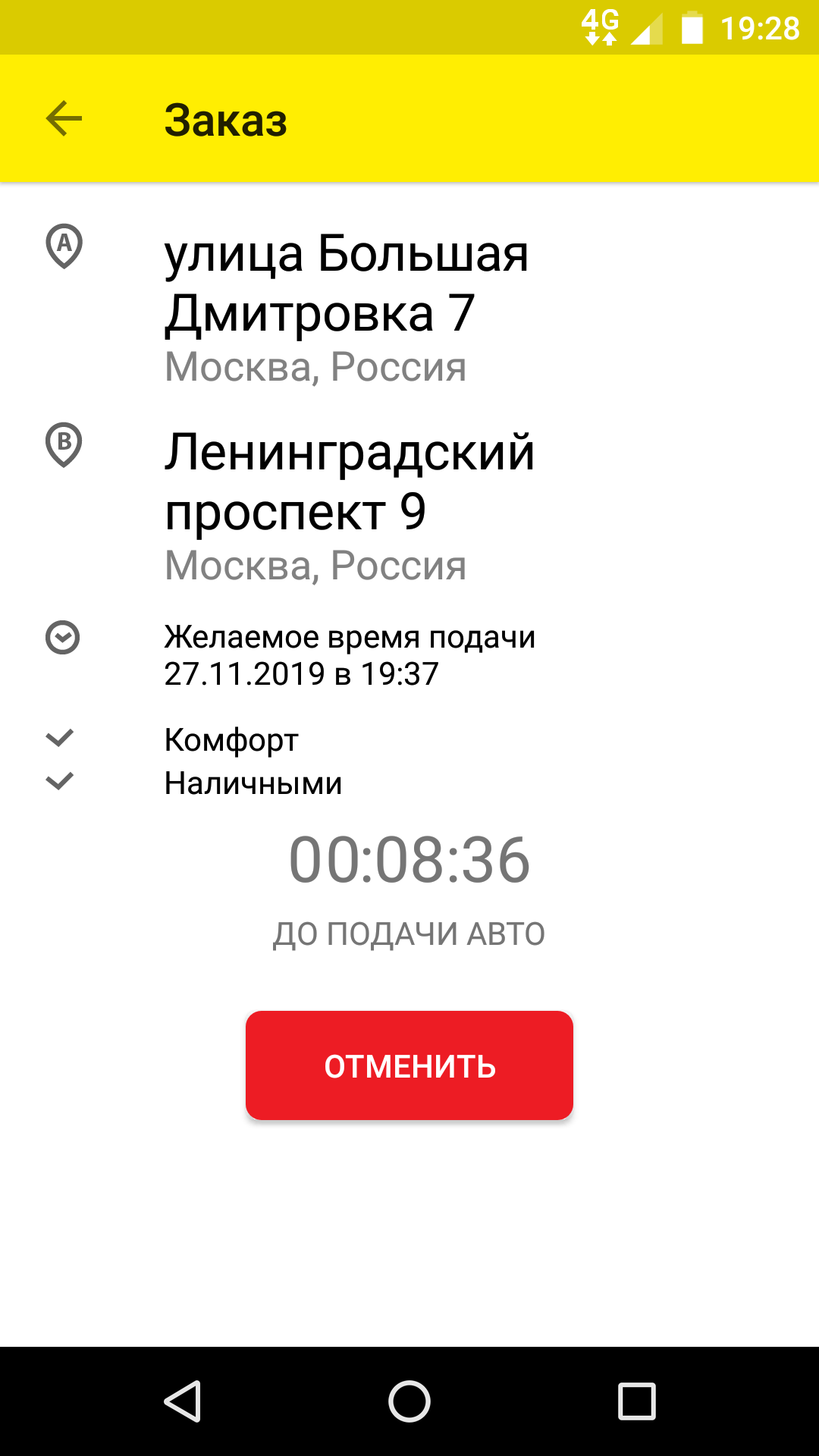Tap the back arrow in the yellow header
This screenshot has height=1456, width=819.
62,119
